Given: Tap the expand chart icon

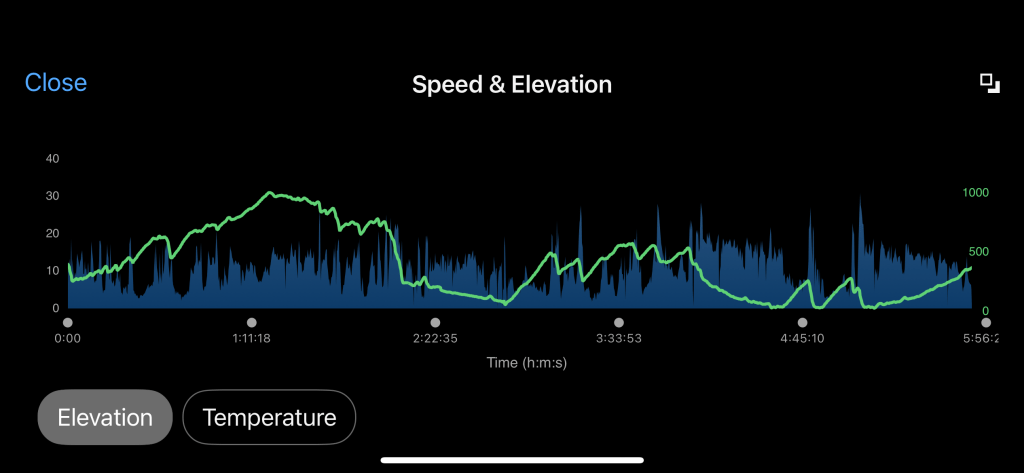Looking at the screenshot, I should [989, 84].
